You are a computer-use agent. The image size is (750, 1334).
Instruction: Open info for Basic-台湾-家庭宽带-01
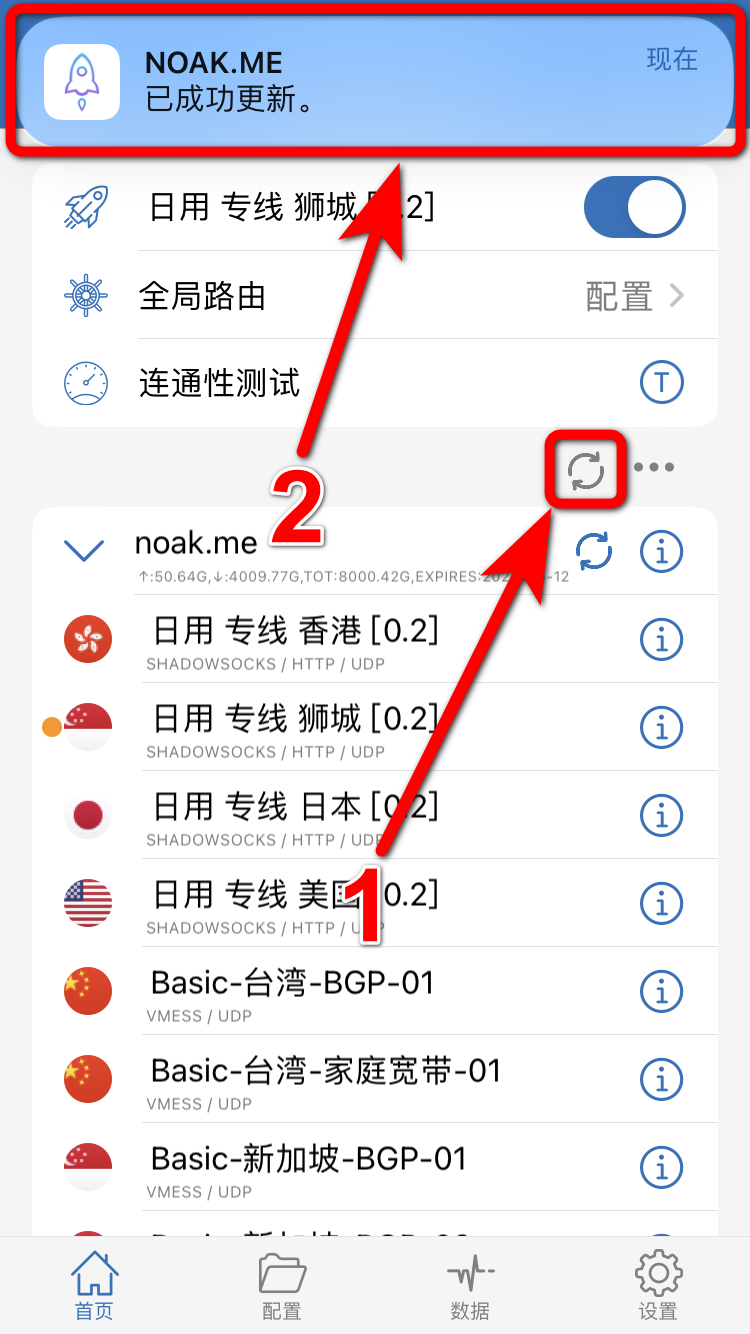click(661, 1079)
